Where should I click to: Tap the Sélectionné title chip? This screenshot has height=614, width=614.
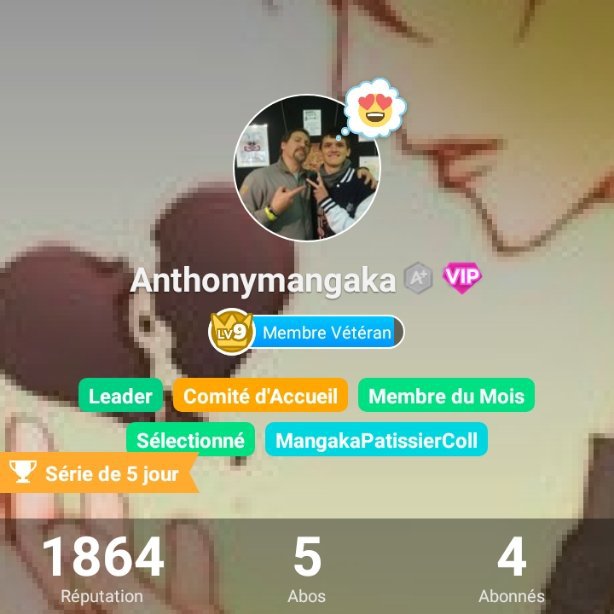[x=190, y=440]
